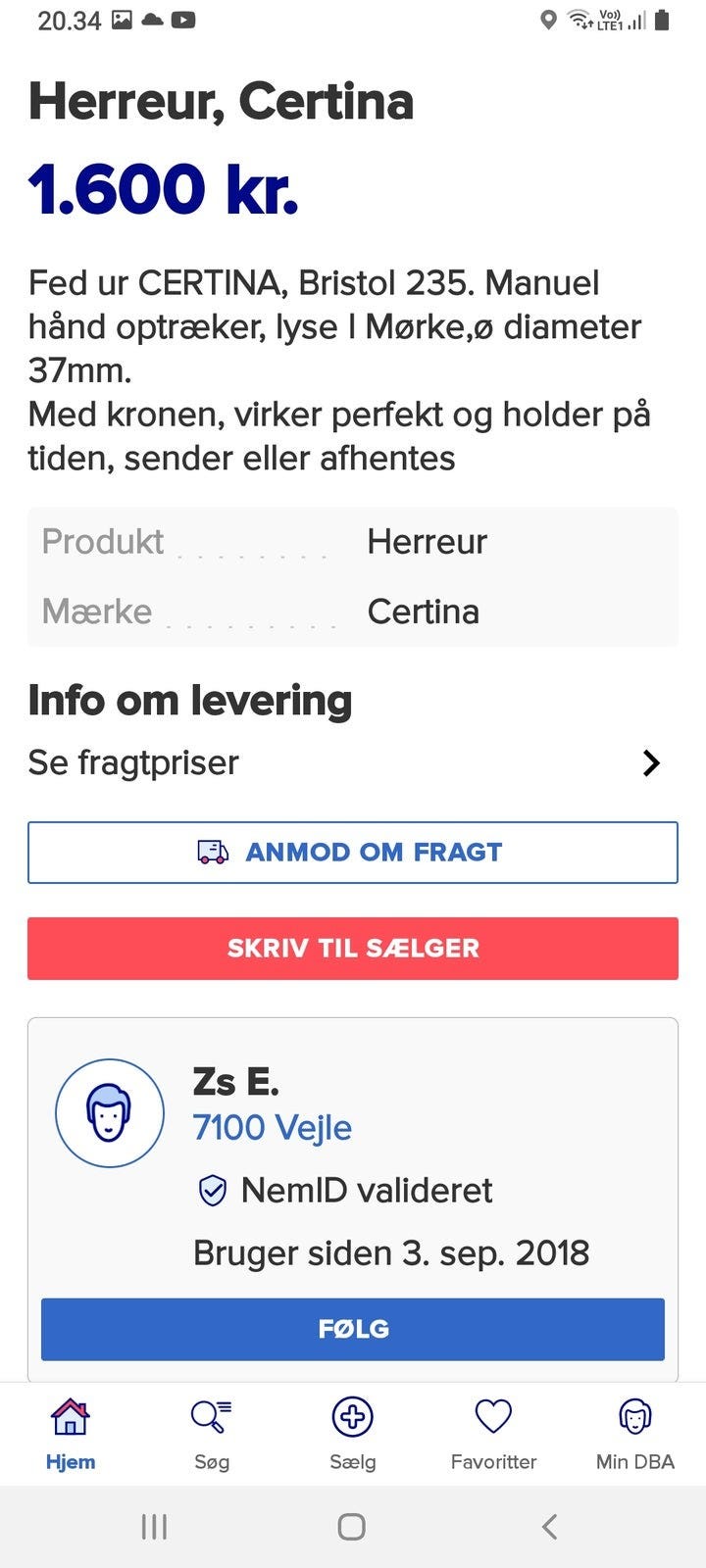Image resolution: width=706 pixels, height=1568 pixels.
Task: Switch to the Søg tab
Action: point(211,1432)
